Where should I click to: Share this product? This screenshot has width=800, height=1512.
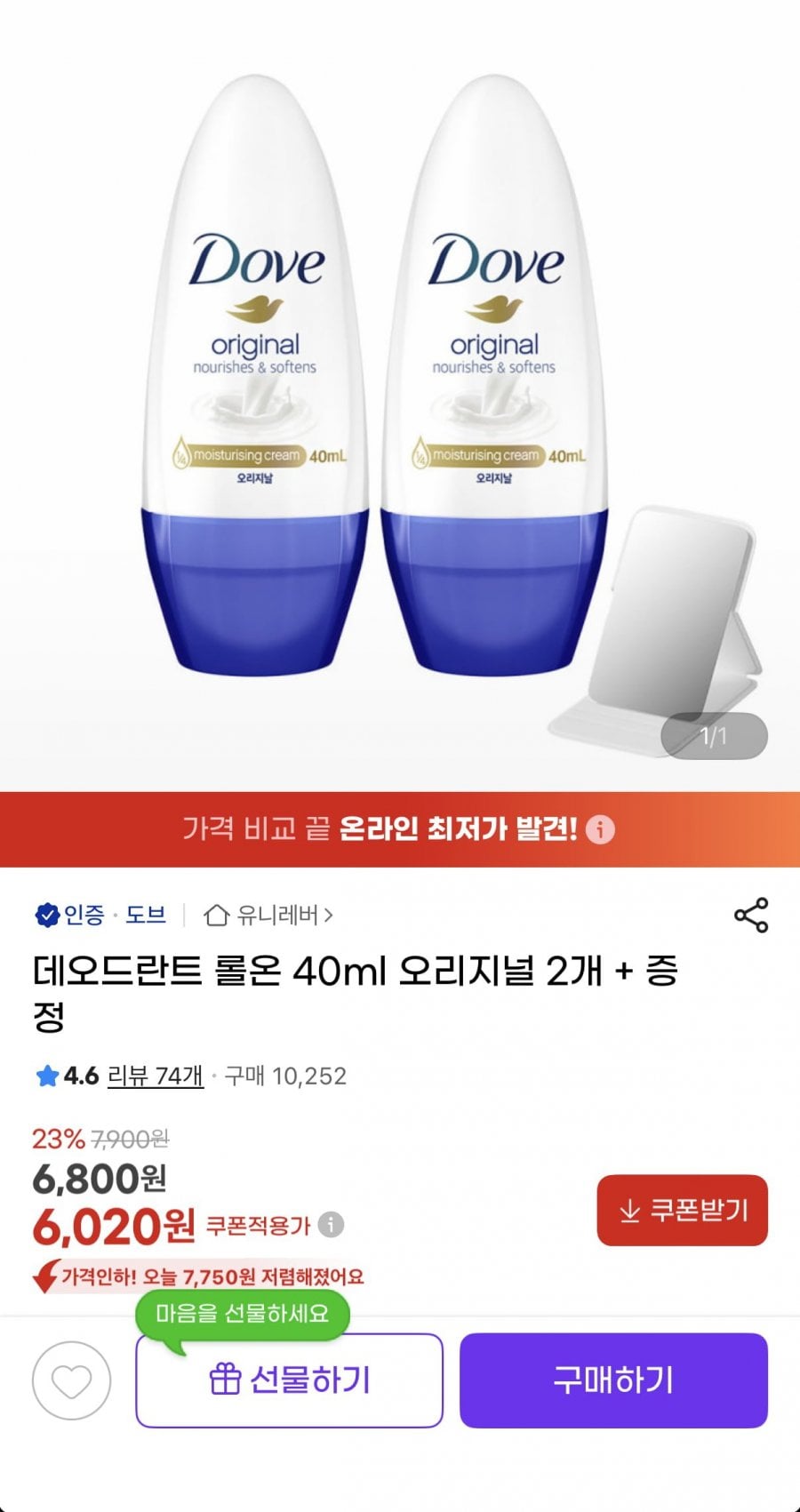click(750, 915)
